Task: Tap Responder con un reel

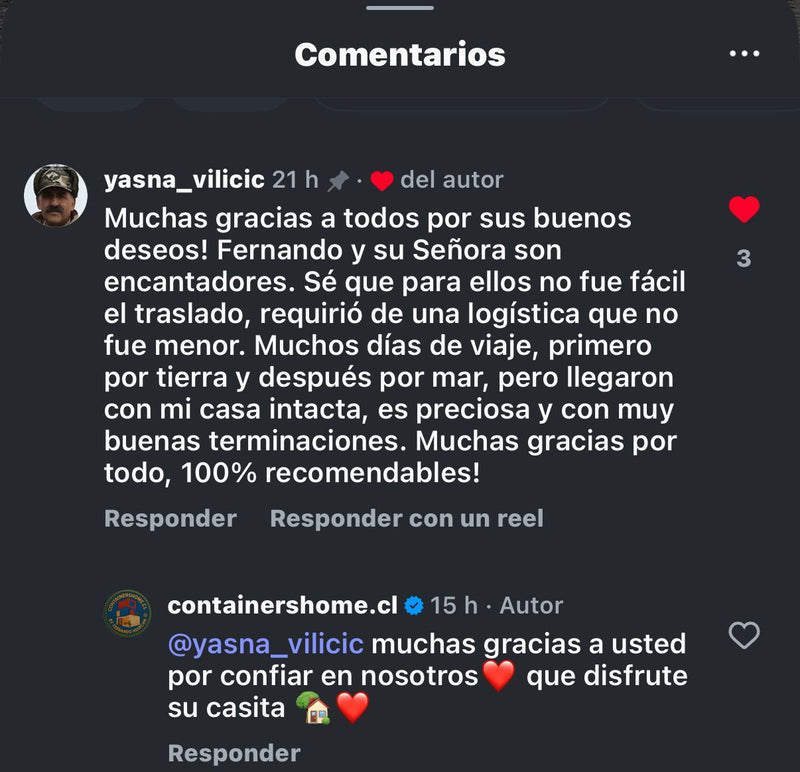Action: [x=406, y=519]
